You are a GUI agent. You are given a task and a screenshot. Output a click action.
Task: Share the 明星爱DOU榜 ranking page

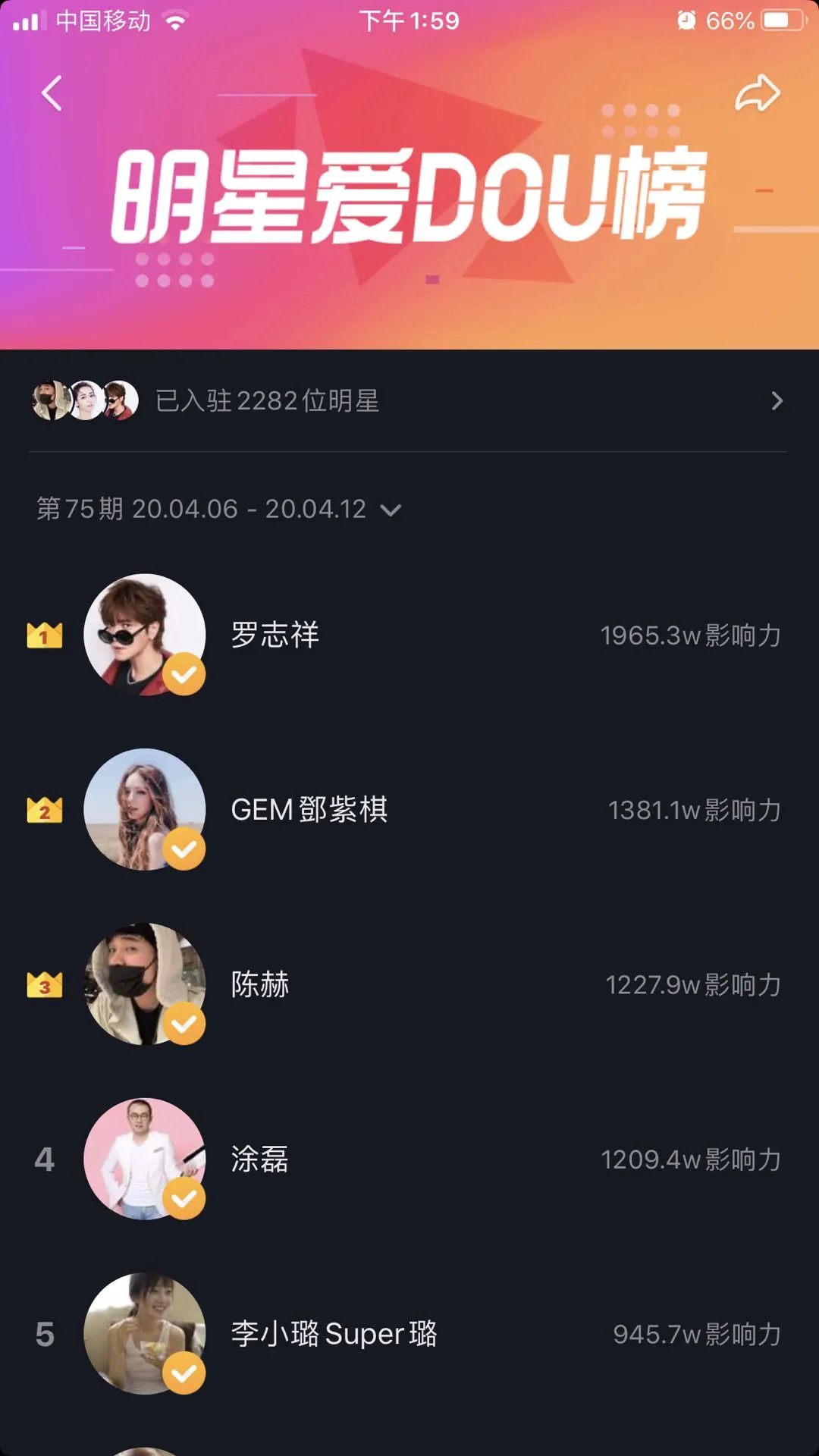[x=757, y=94]
